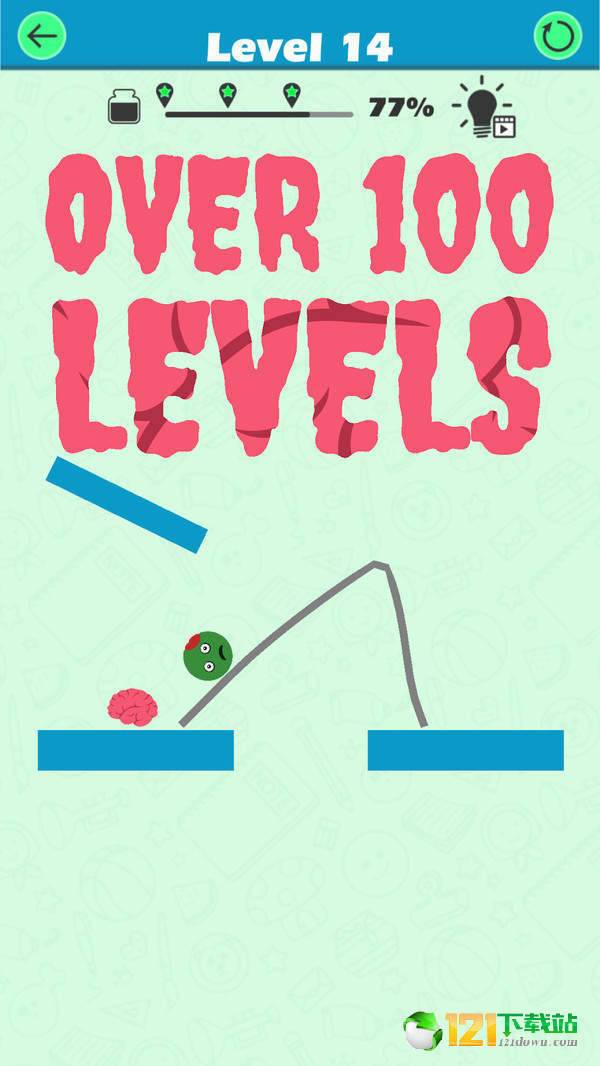
Task: Restart Level 14
Action: point(557,37)
